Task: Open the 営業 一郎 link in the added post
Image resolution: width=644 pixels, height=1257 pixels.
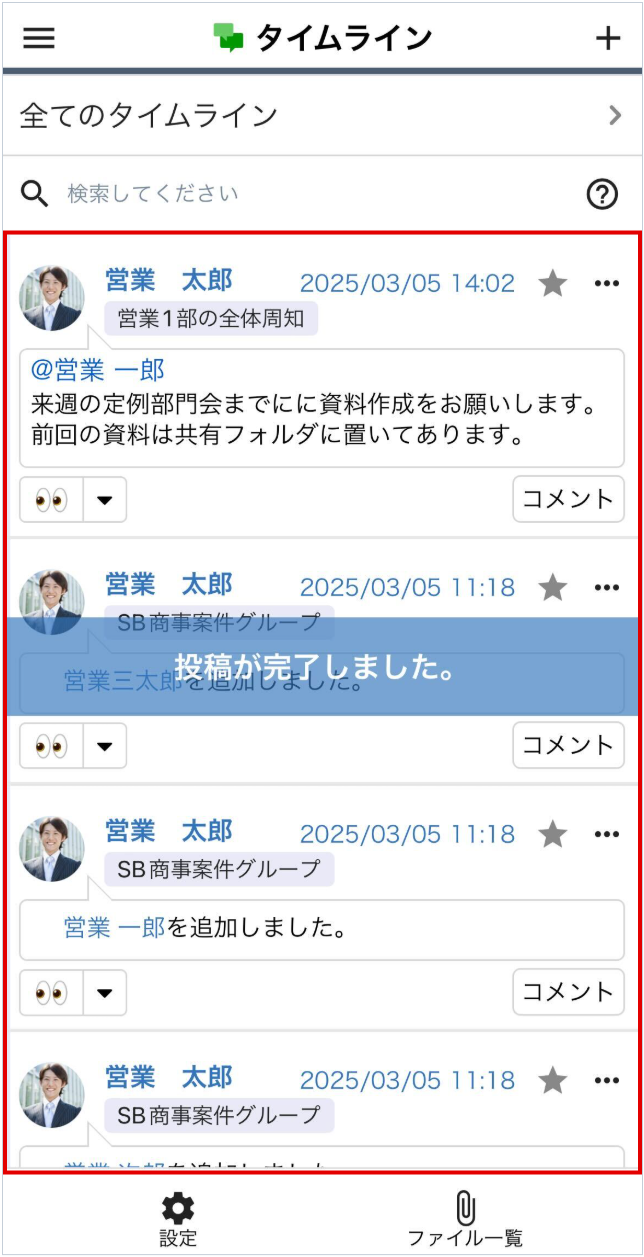Action: point(114,929)
